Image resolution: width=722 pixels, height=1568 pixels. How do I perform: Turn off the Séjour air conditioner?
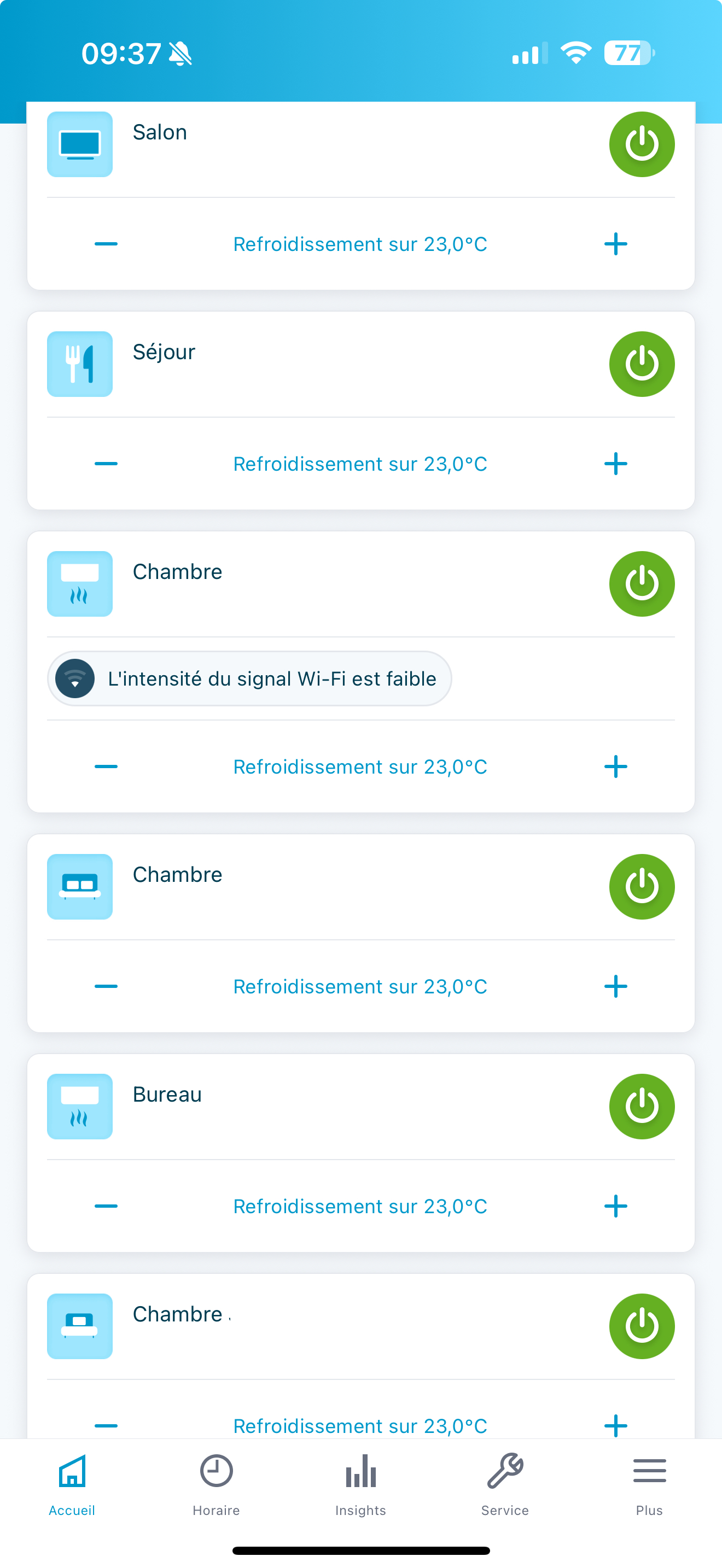coord(642,364)
